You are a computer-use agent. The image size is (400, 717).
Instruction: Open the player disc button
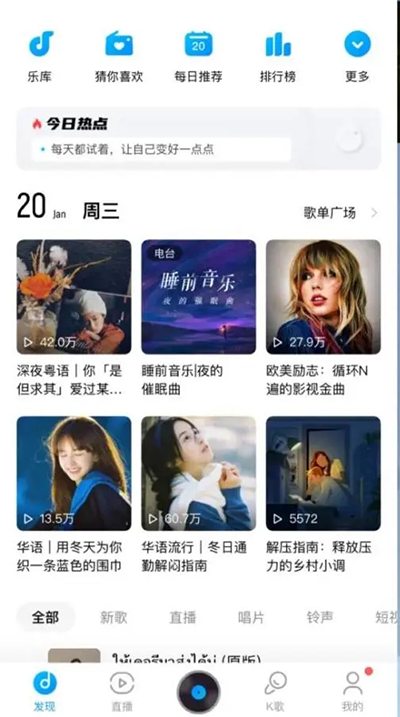(198, 693)
